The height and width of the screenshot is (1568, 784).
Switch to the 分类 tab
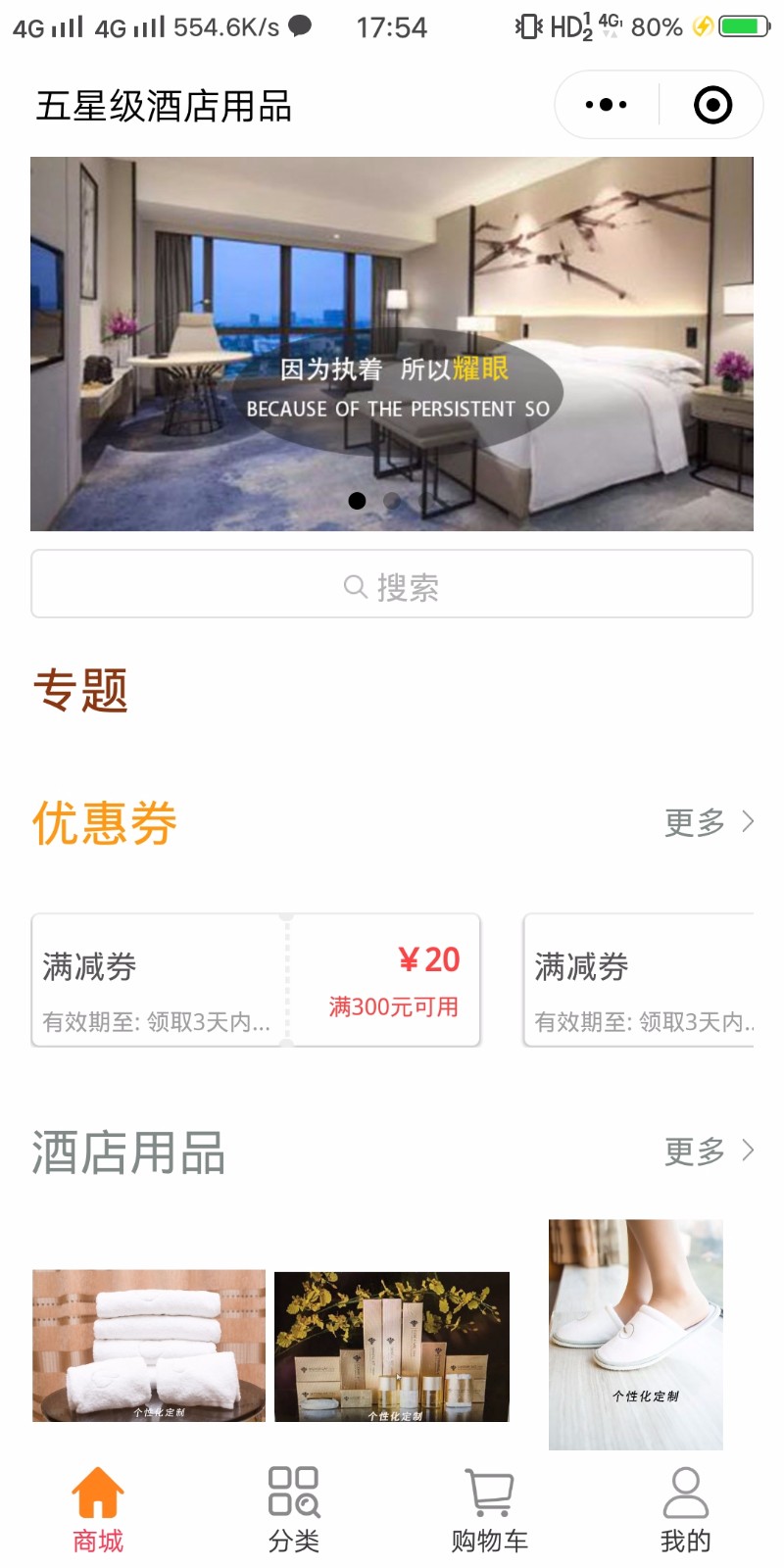[294, 1511]
